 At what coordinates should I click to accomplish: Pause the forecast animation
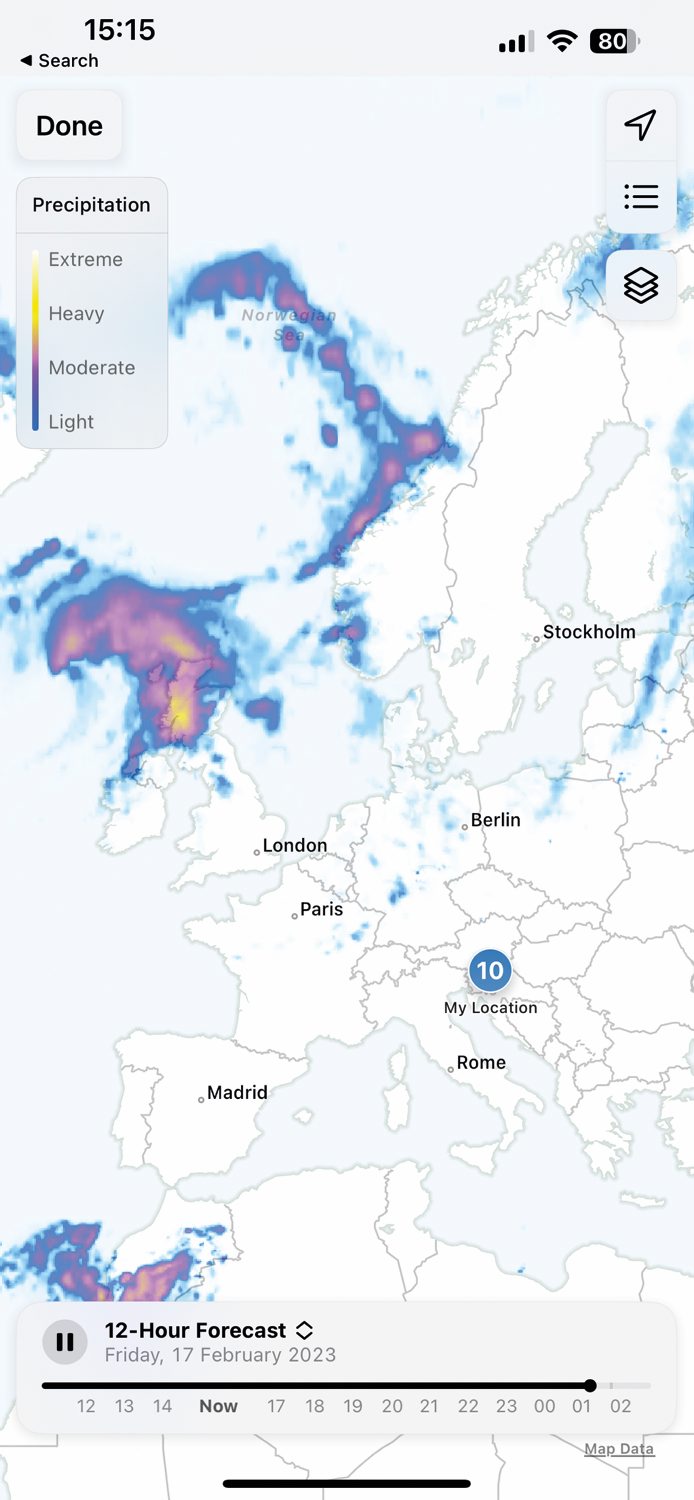[x=65, y=1341]
